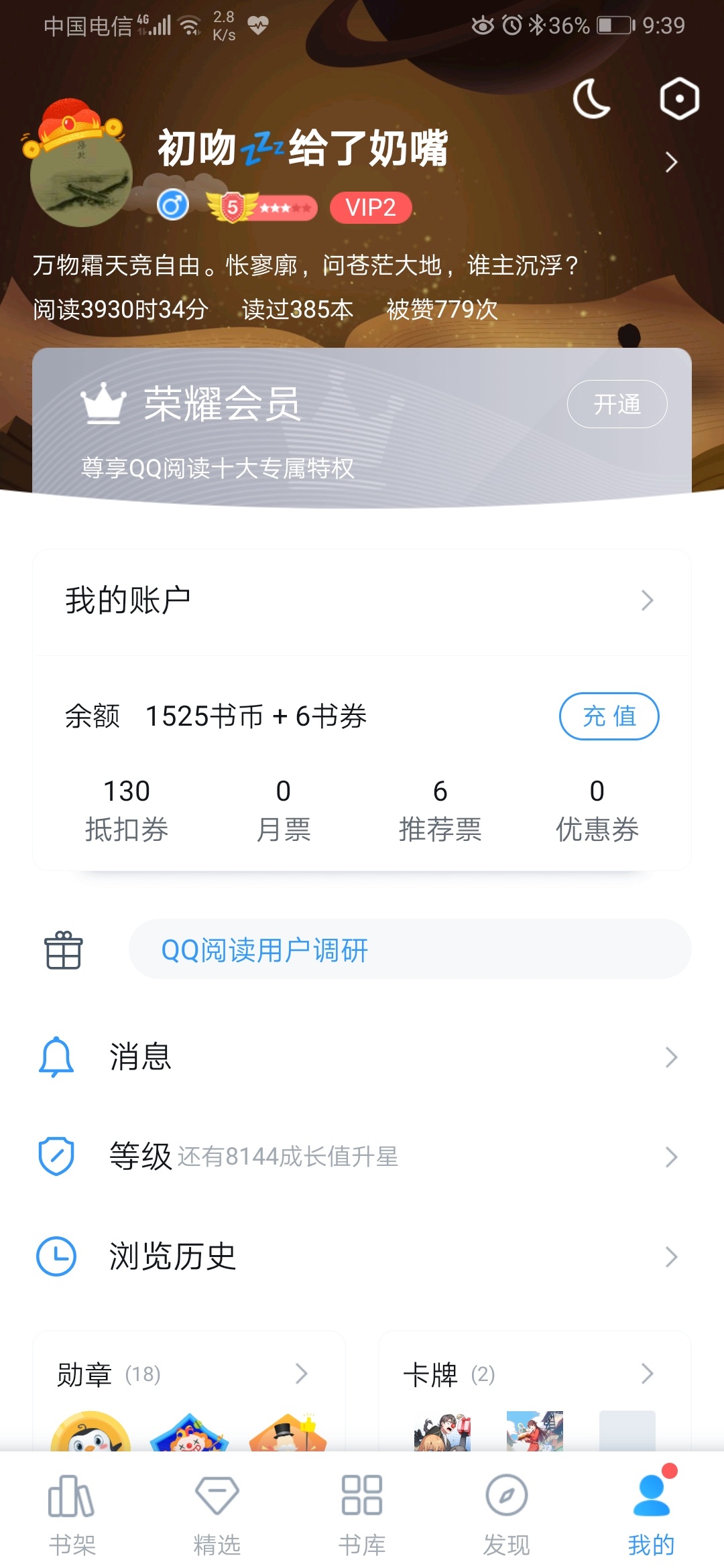This screenshot has height=1568, width=724.
Task: View the 130 抵扣券 vouchers
Action: [x=126, y=809]
